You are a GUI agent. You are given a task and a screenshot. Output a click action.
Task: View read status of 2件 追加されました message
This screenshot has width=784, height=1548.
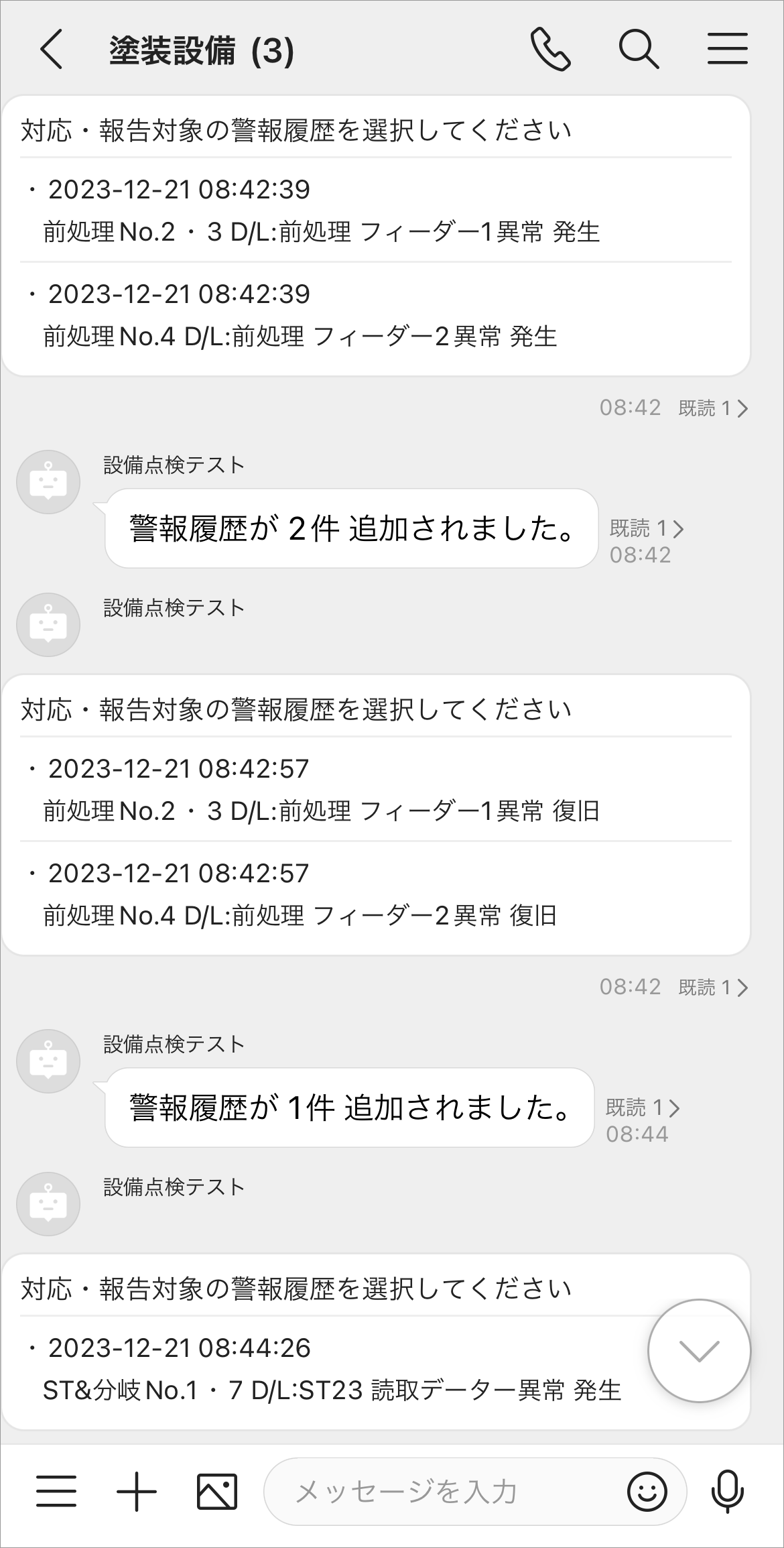click(x=647, y=529)
